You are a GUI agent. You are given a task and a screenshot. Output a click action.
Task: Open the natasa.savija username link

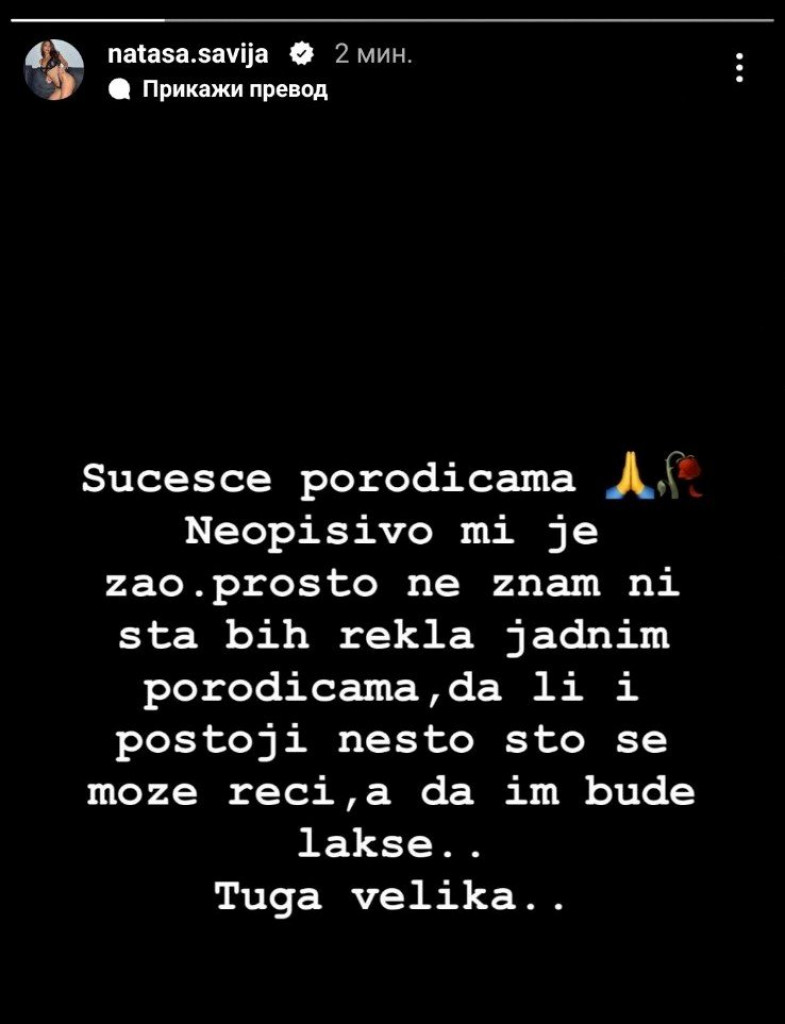pyautogui.click(x=187, y=54)
